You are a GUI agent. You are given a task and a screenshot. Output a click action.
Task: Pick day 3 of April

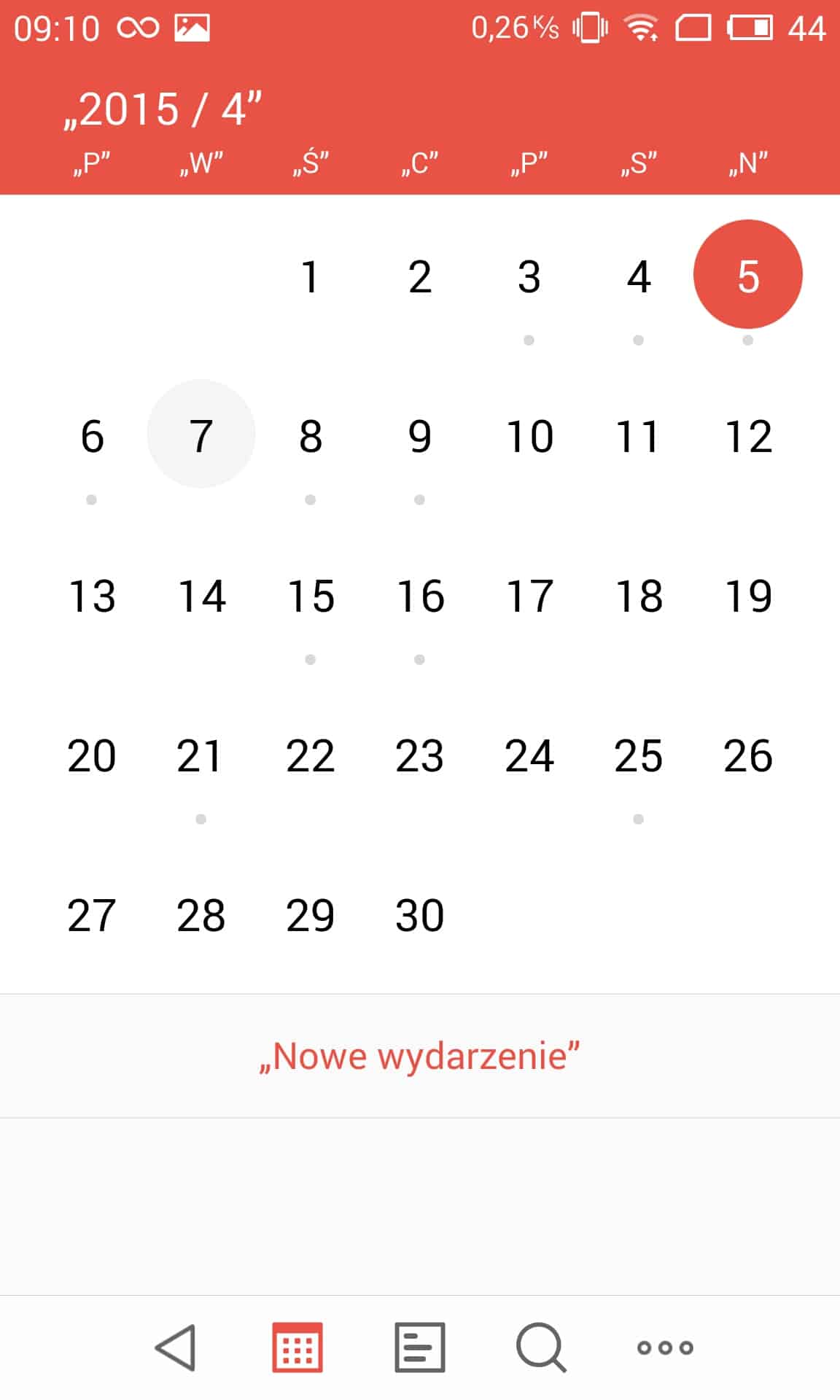[x=529, y=277]
